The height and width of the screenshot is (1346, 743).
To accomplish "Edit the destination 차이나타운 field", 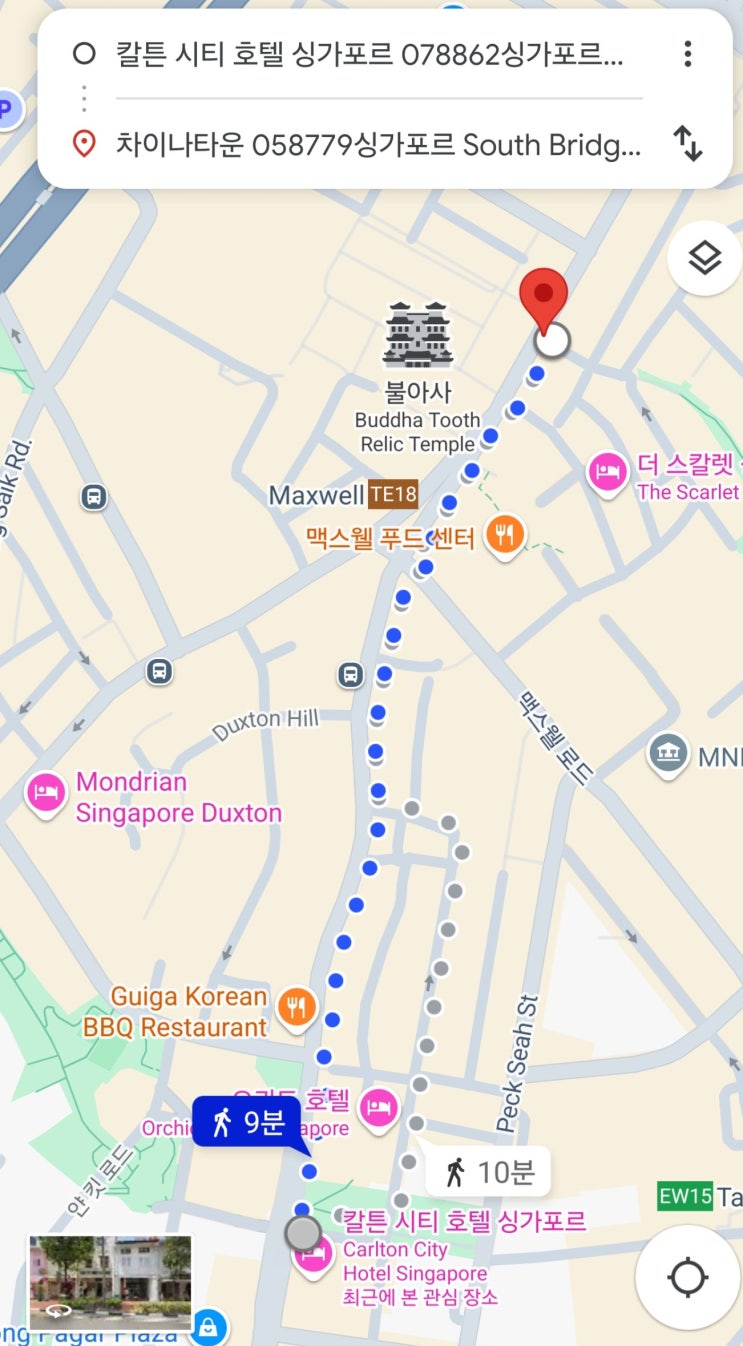I will pyautogui.click(x=378, y=145).
